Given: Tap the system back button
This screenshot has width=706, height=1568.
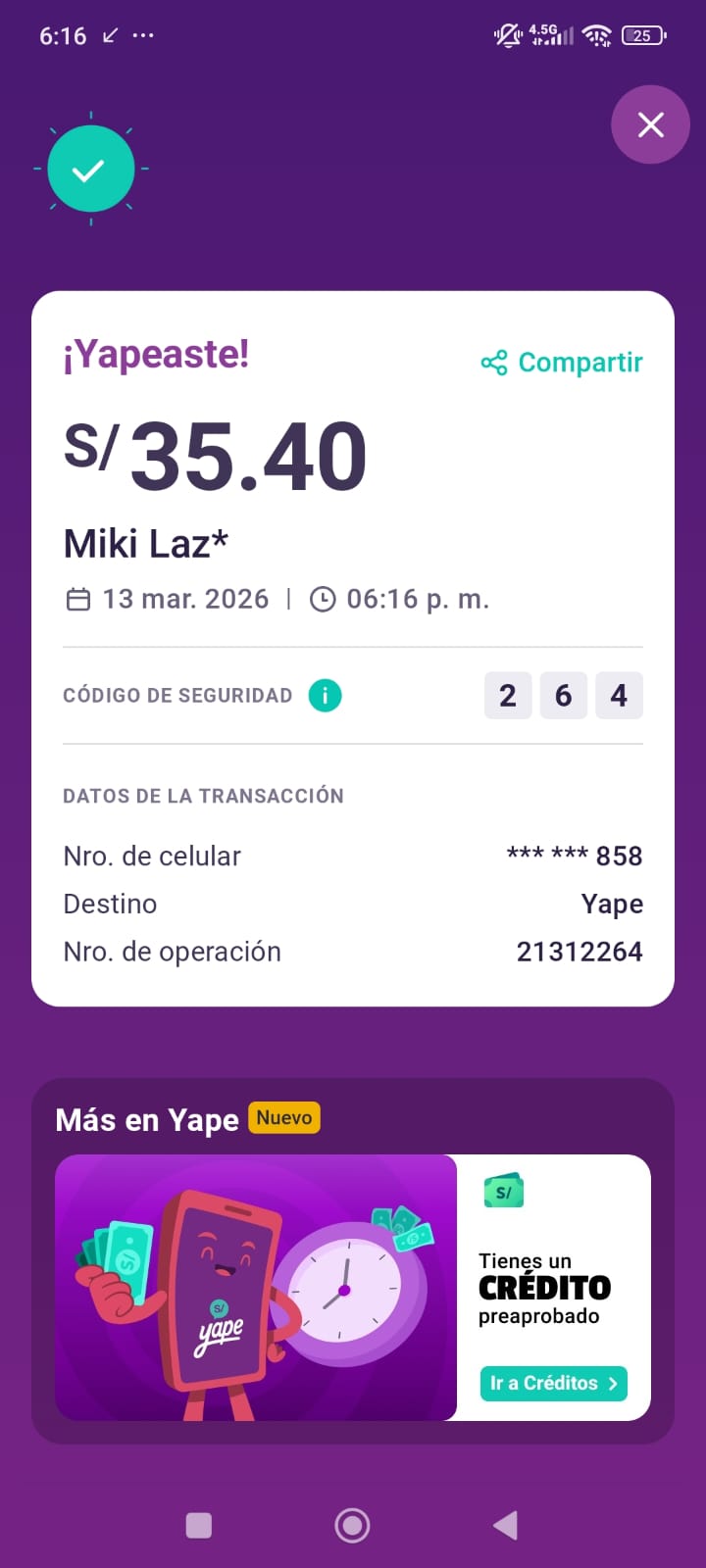Looking at the screenshot, I should tap(506, 1525).
